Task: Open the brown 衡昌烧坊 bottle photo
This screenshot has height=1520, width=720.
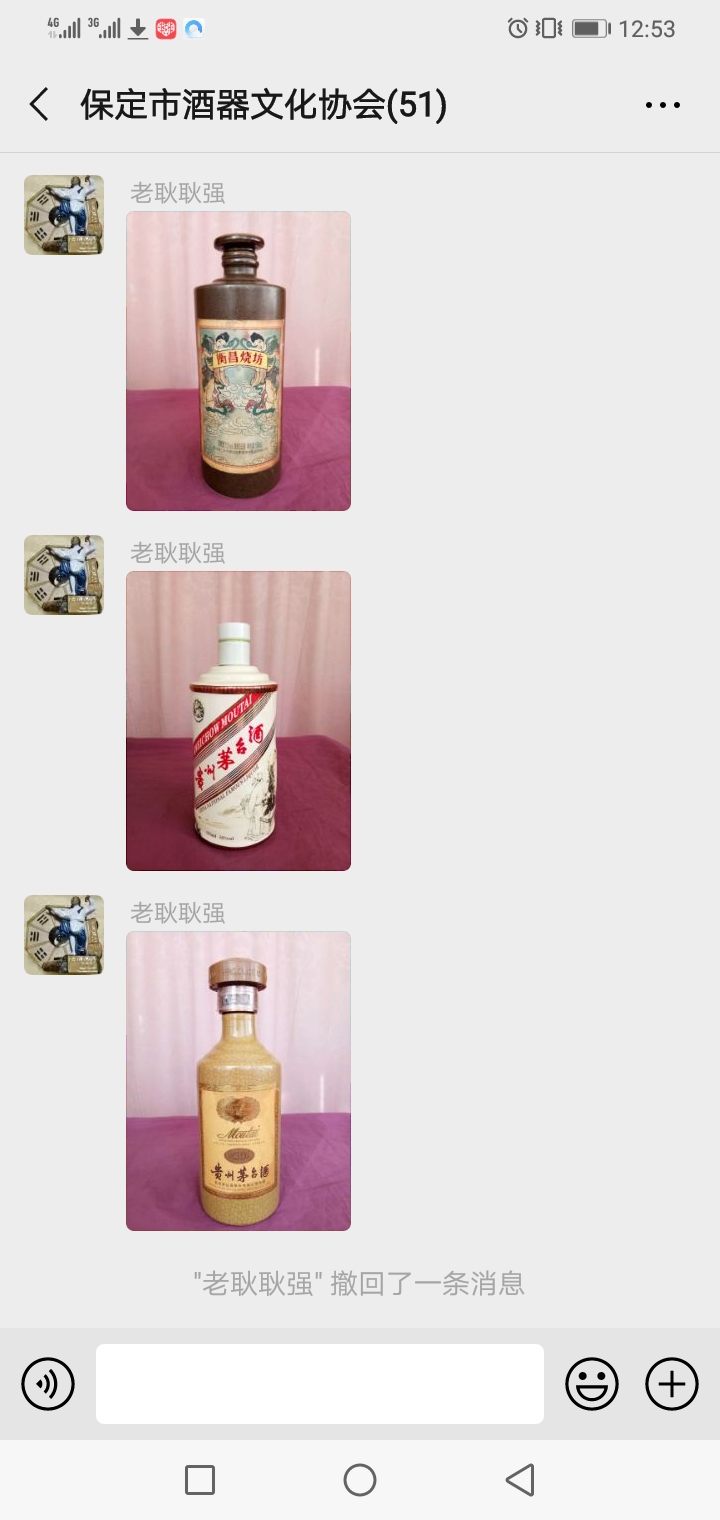Action: (238, 361)
